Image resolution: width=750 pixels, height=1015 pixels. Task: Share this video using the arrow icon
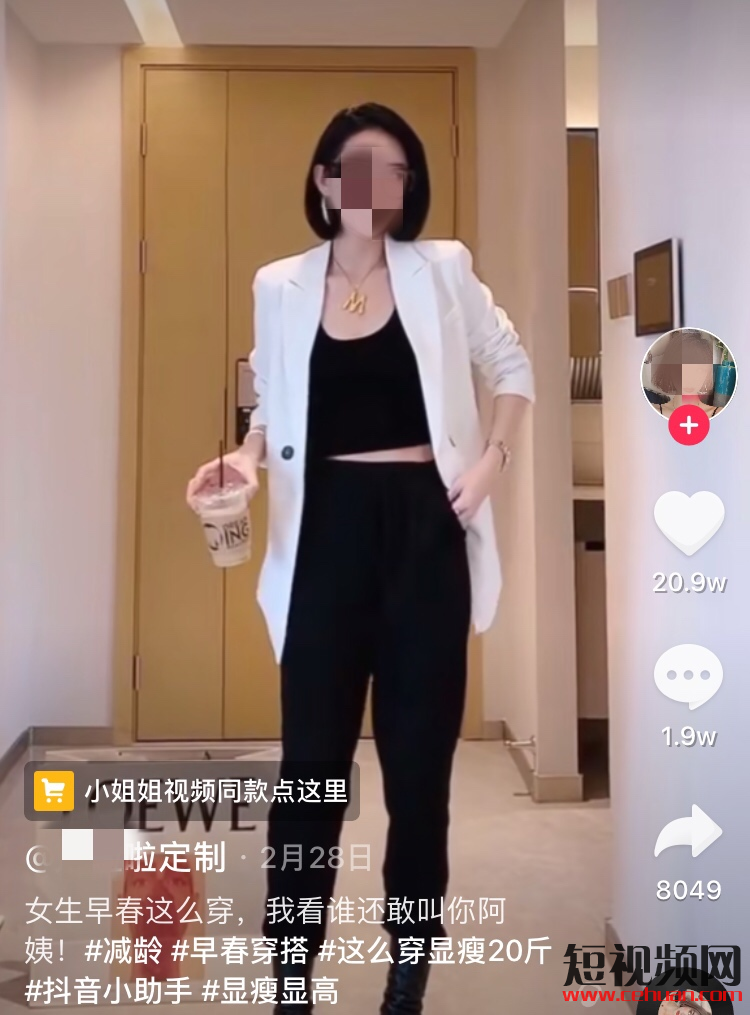(688, 832)
